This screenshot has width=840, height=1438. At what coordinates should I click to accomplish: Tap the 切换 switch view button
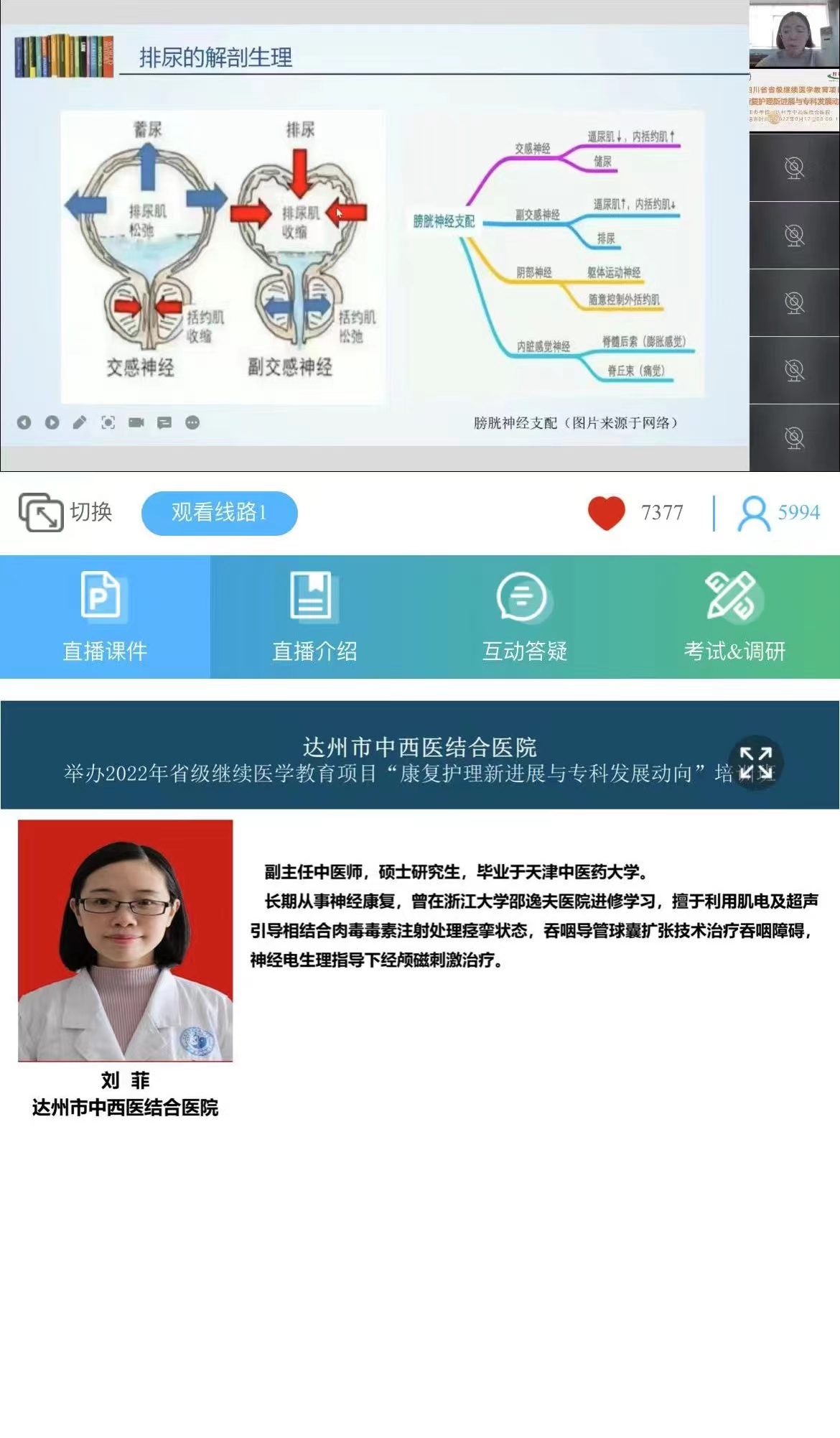65,512
